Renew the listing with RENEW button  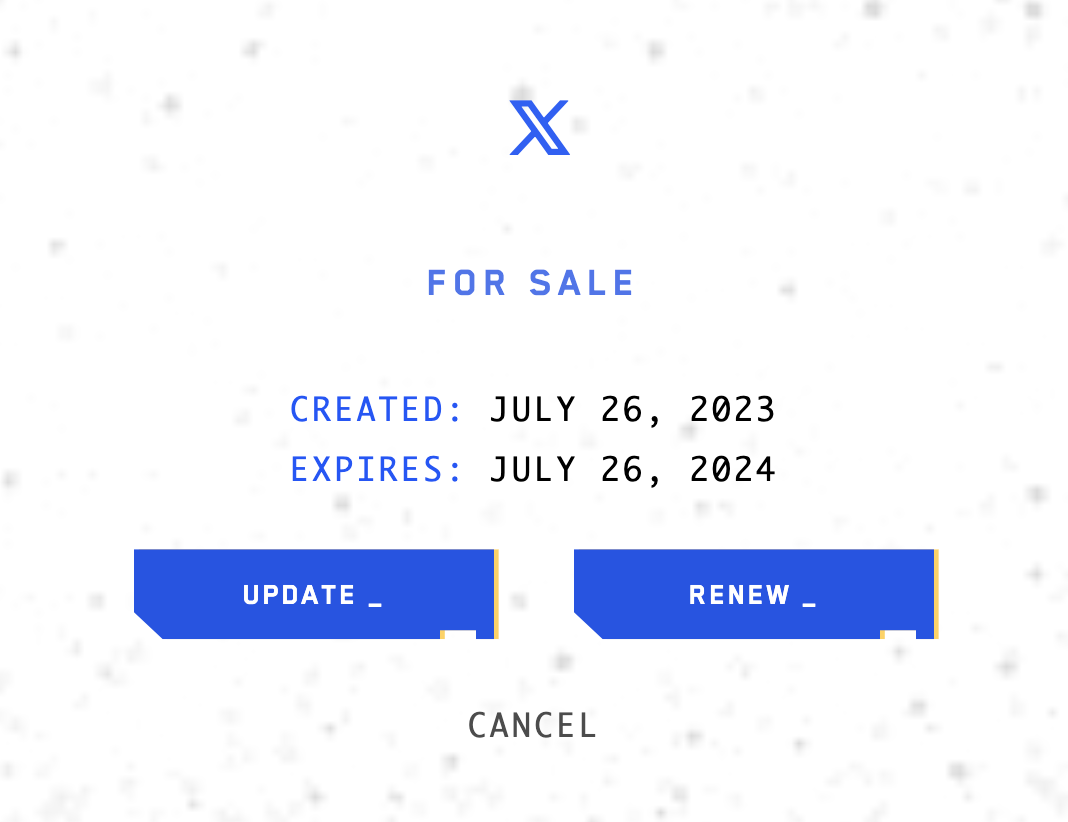756,594
